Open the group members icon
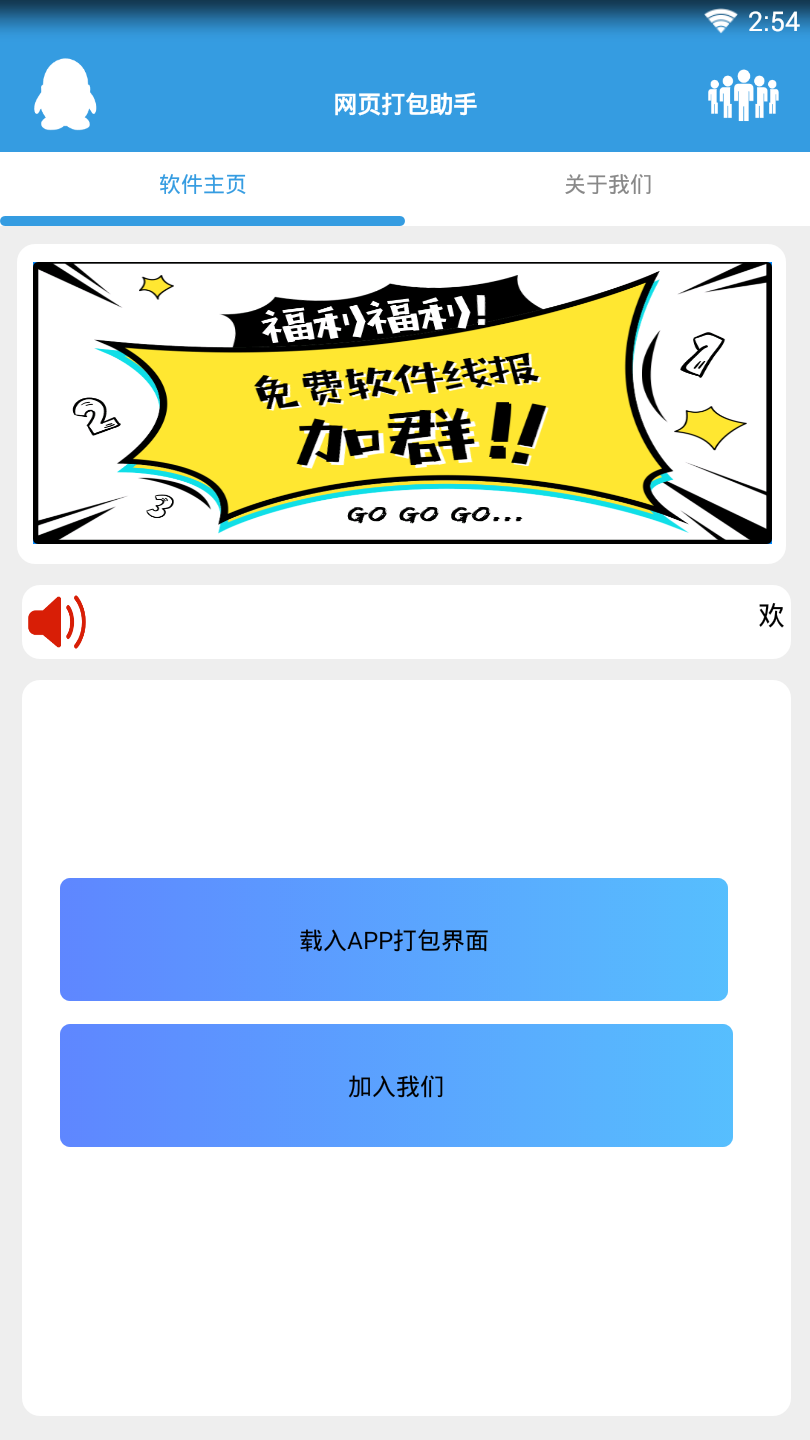 (x=743, y=96)
